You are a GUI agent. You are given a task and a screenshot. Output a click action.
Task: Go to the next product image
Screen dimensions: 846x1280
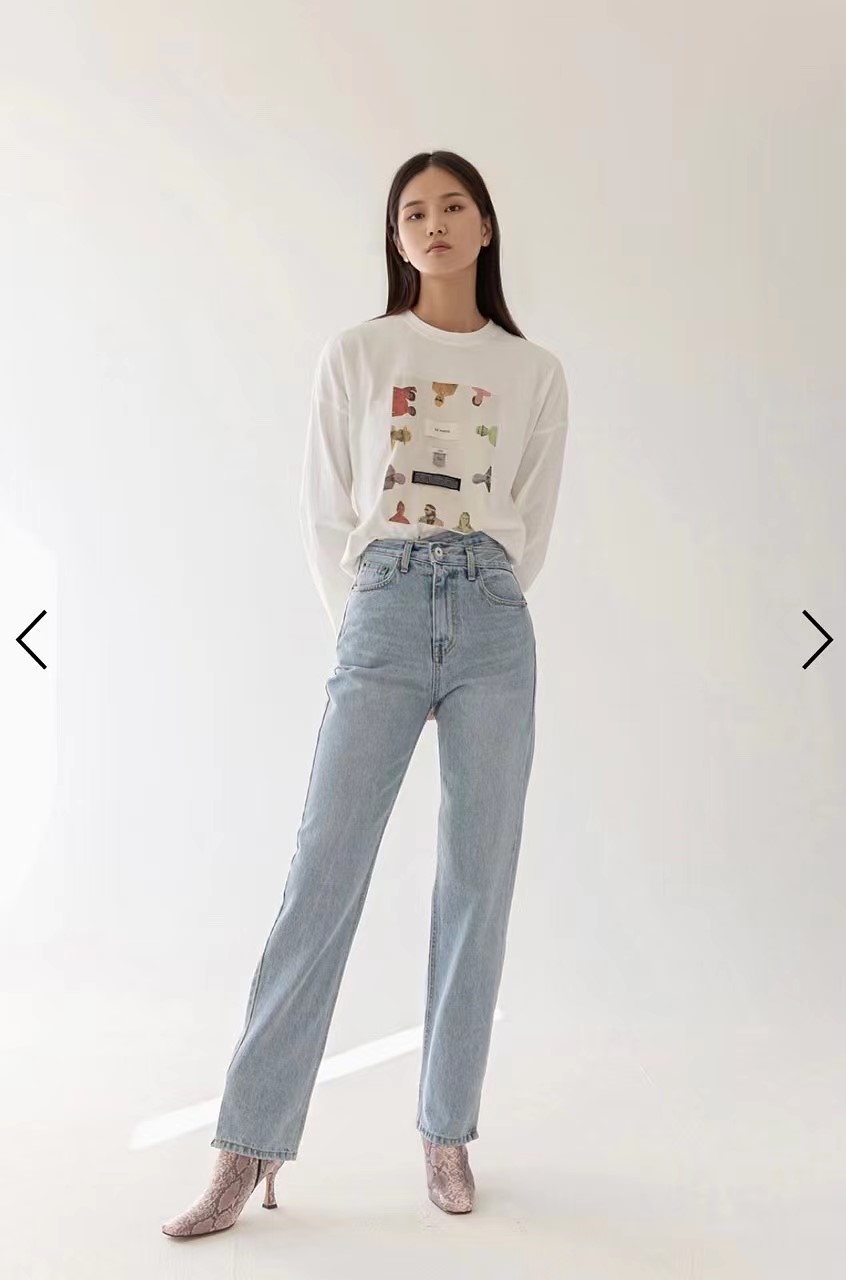click(816, 640)
